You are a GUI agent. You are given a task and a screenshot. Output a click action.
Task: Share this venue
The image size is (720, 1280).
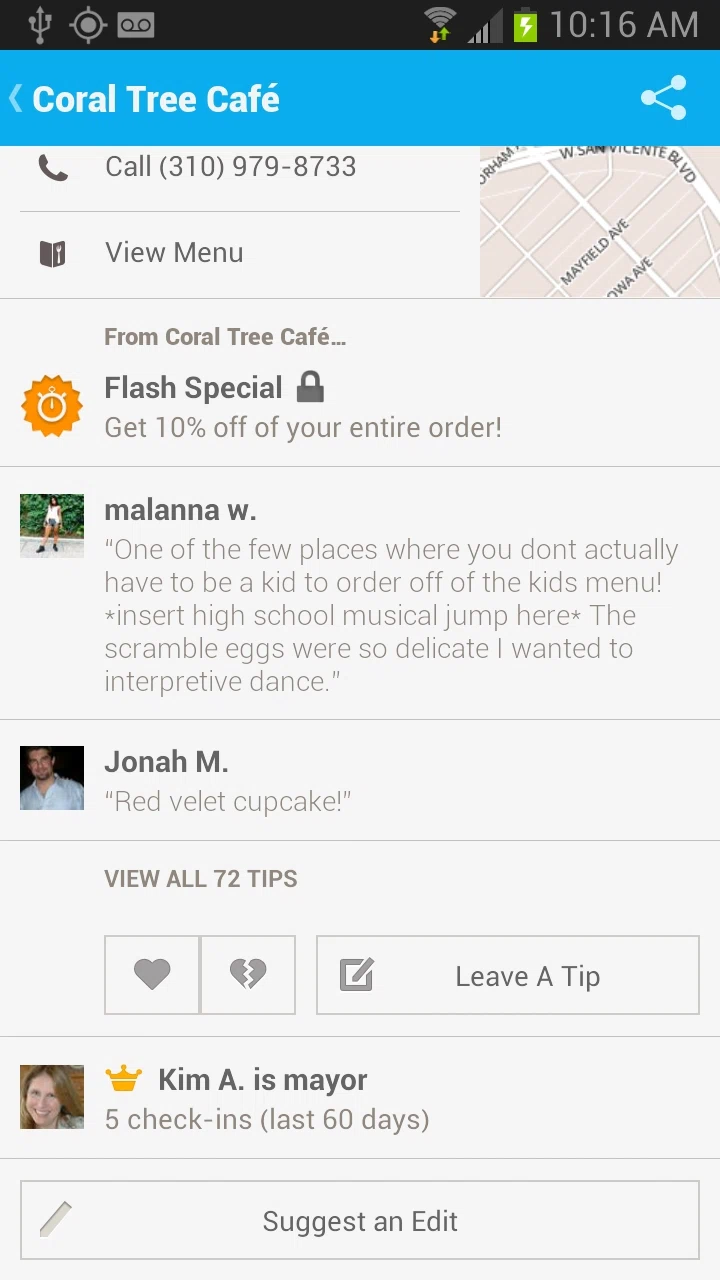point(664,98)
